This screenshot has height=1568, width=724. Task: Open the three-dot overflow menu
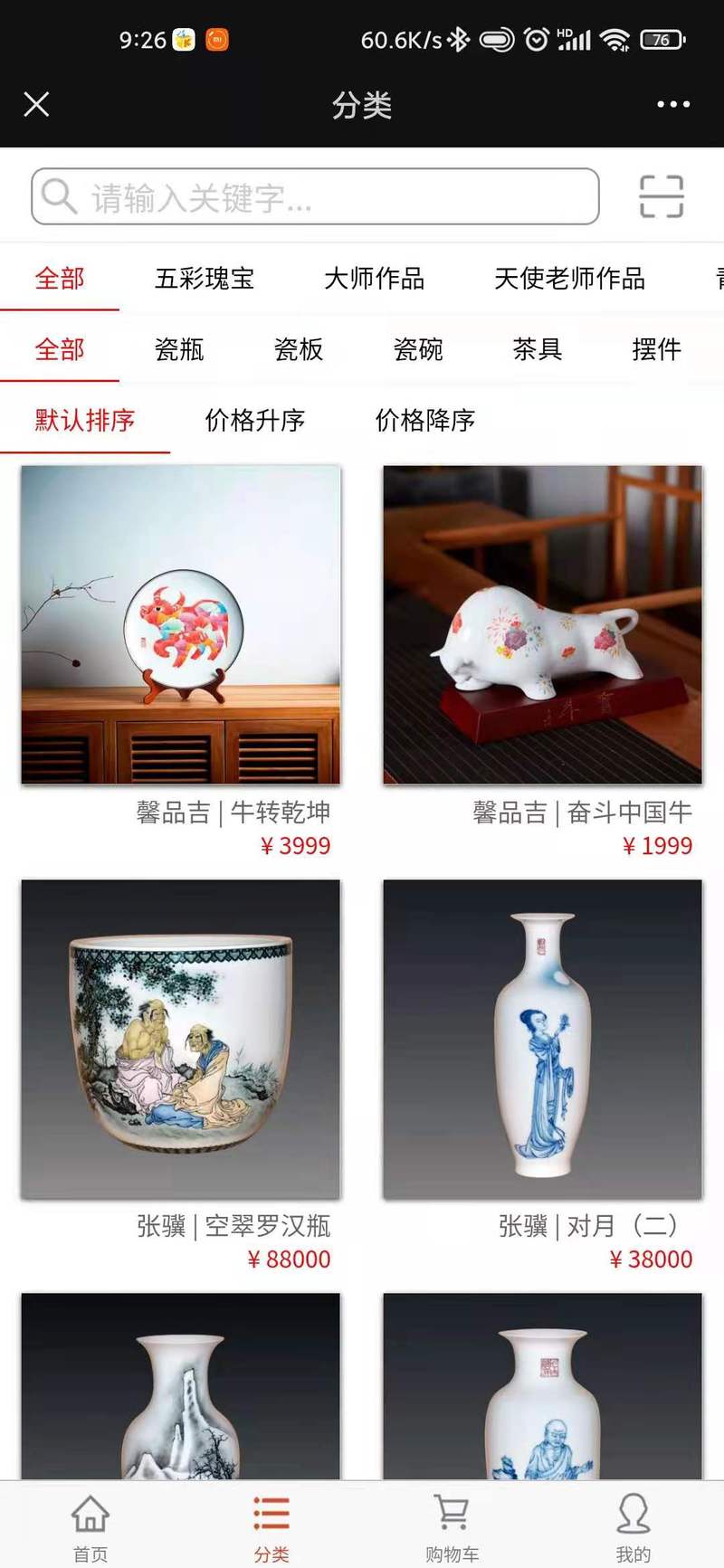pyautogui.click(x=672, y=105)
